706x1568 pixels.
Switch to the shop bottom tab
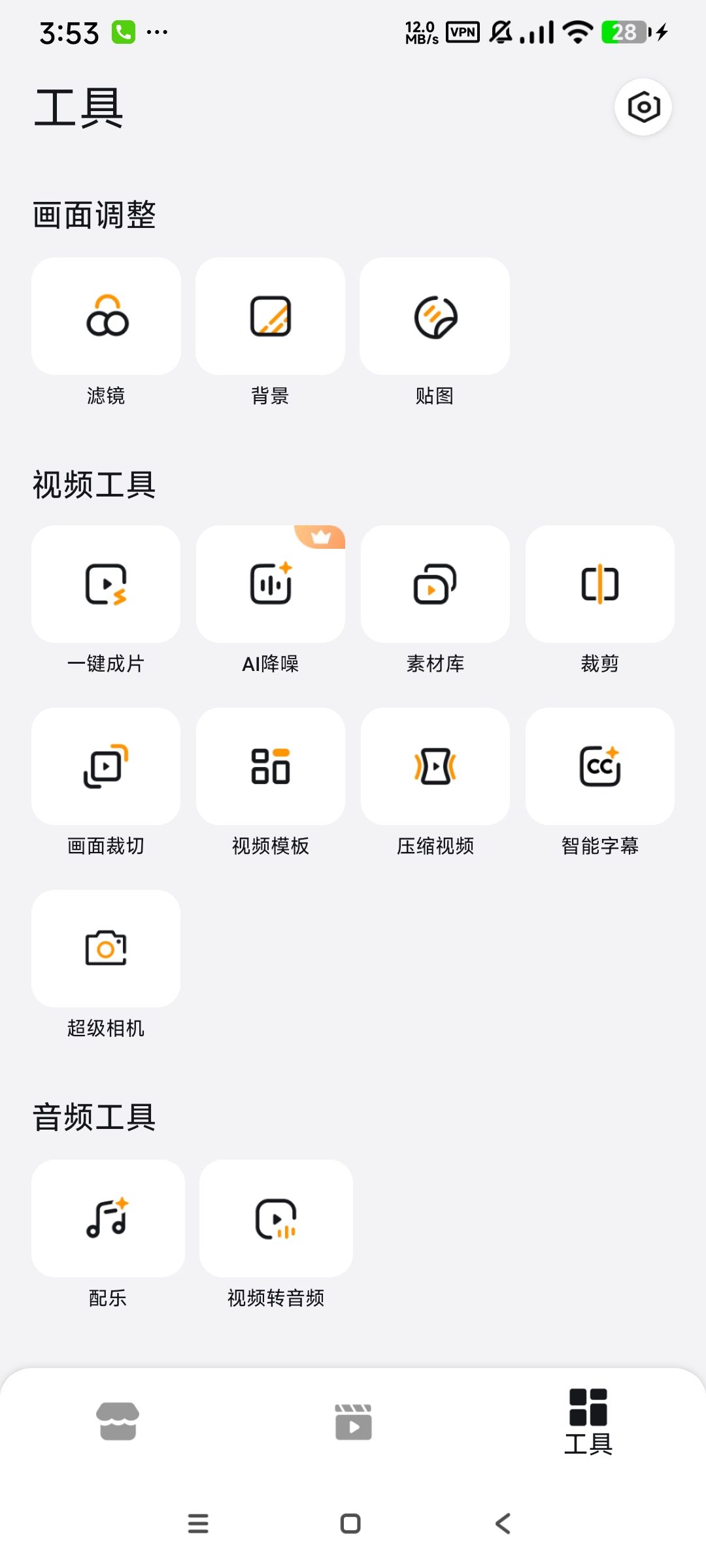pos(118,1421)
